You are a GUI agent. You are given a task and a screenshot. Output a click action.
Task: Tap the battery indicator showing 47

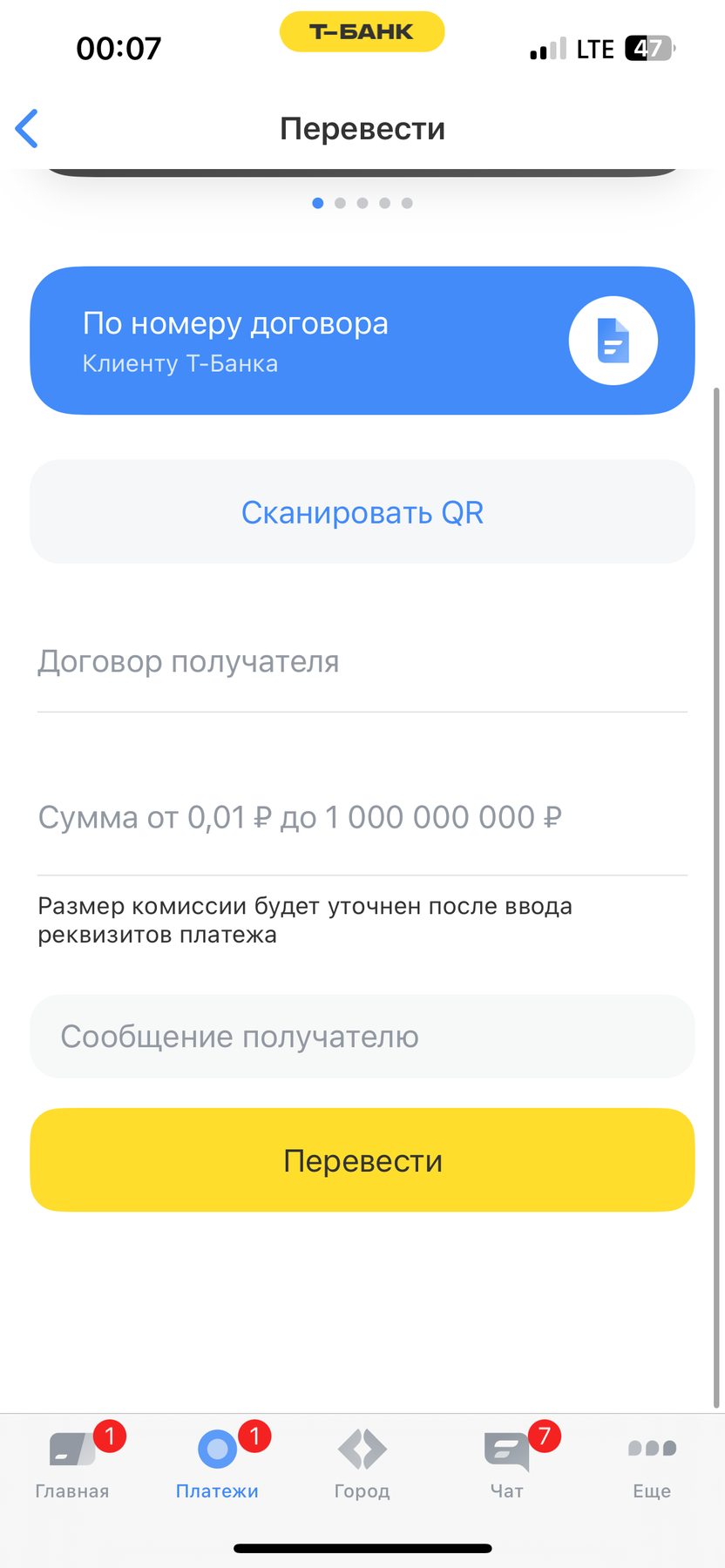click(x=647, y=48)
